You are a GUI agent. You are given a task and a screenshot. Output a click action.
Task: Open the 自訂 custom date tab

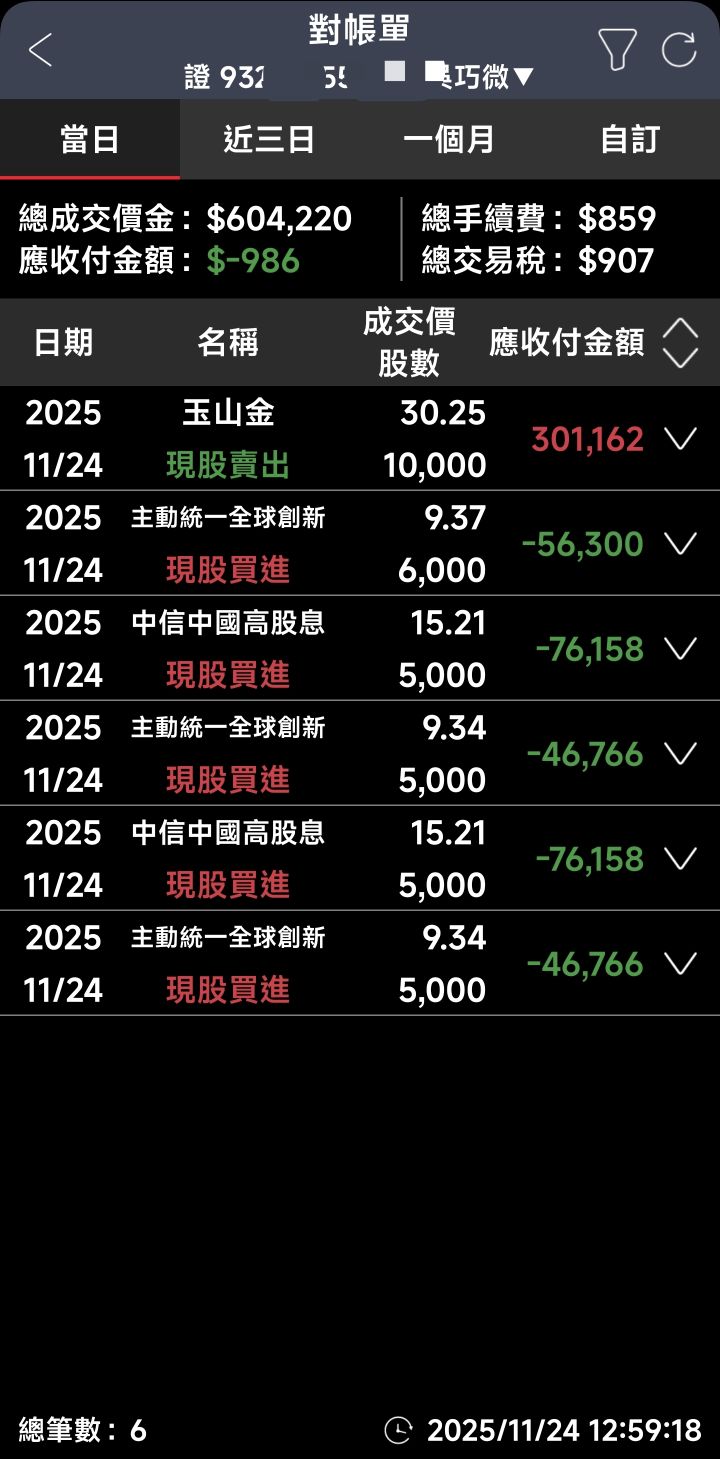[x=630, y=139]
